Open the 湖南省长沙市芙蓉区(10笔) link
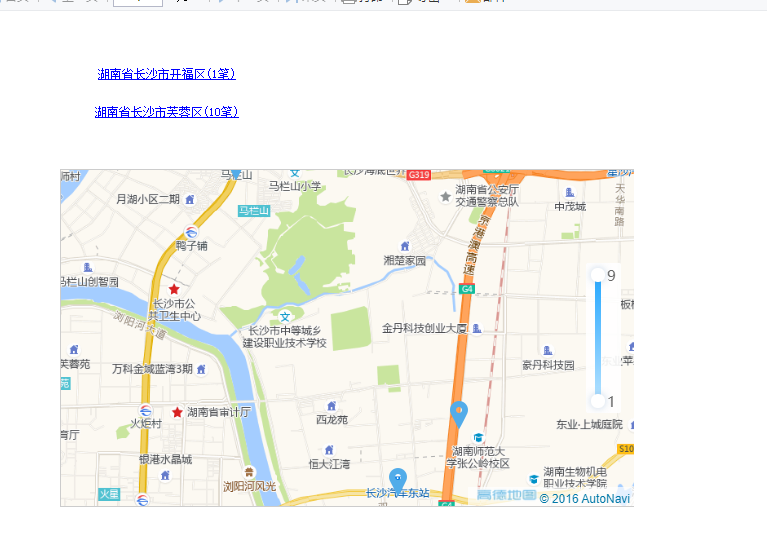The width and height of the screenshot is (767, 546). (x=166, y=112)
